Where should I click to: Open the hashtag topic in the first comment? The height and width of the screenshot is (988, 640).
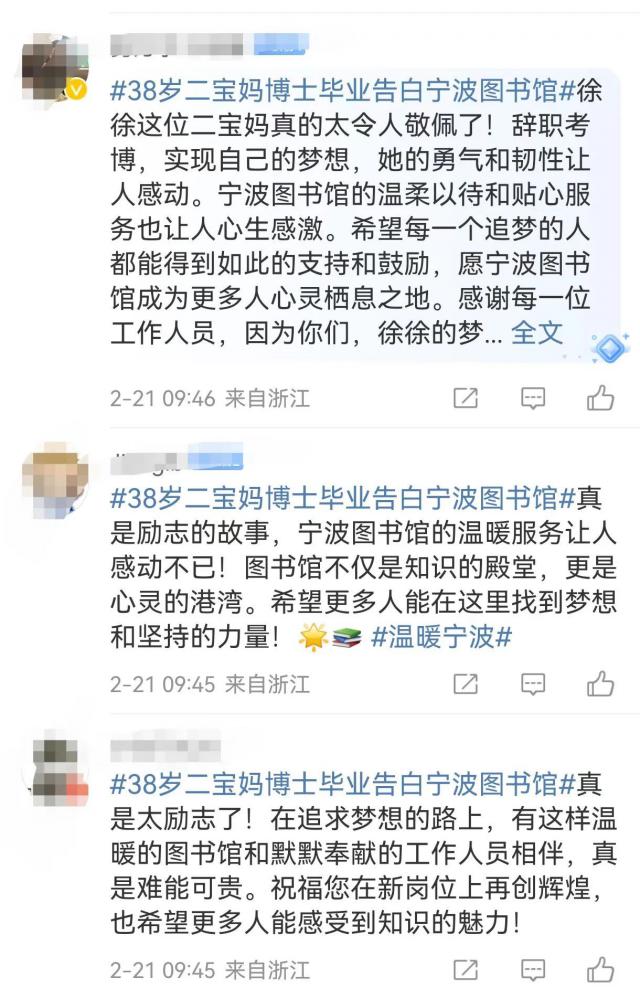(x=342, y=91)
